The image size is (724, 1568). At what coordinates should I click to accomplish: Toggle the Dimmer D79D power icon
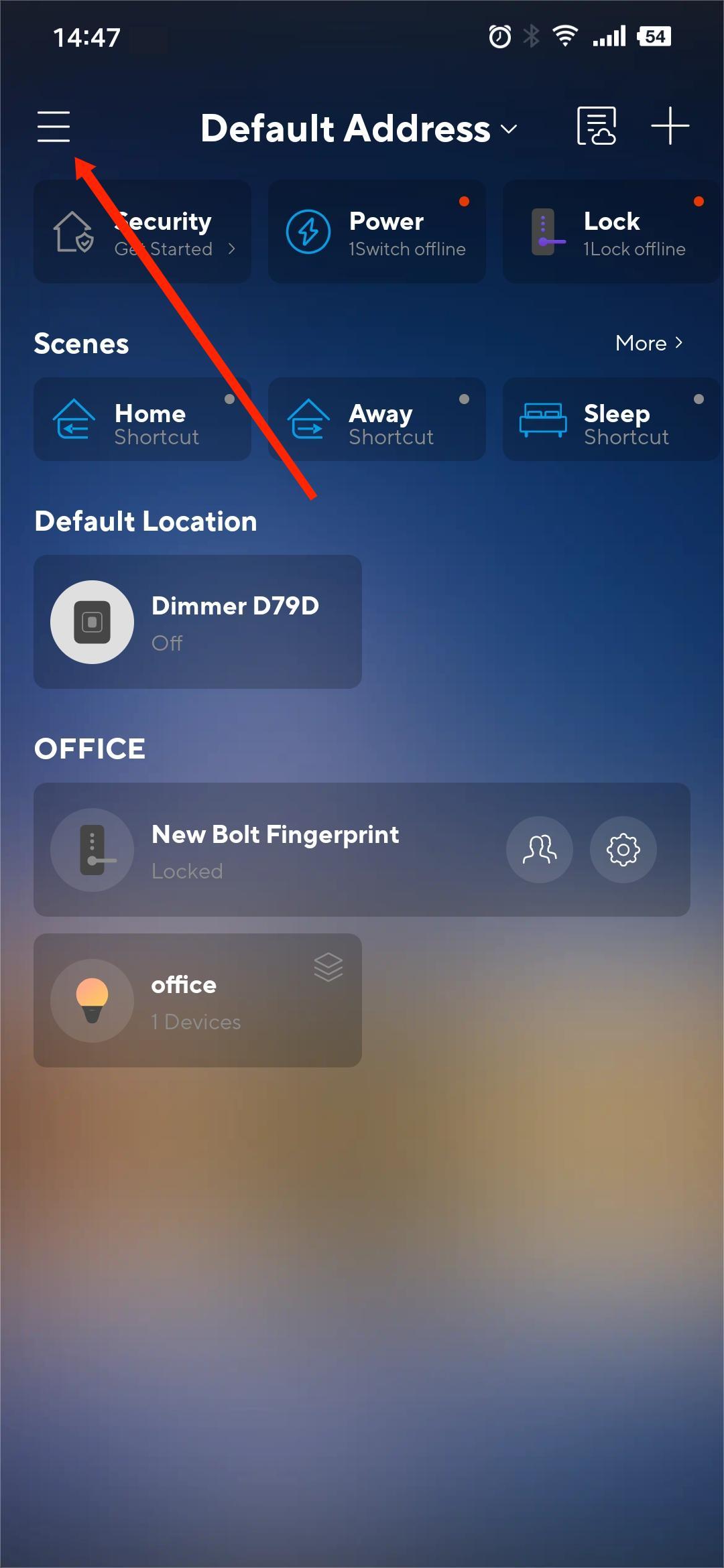93,622
